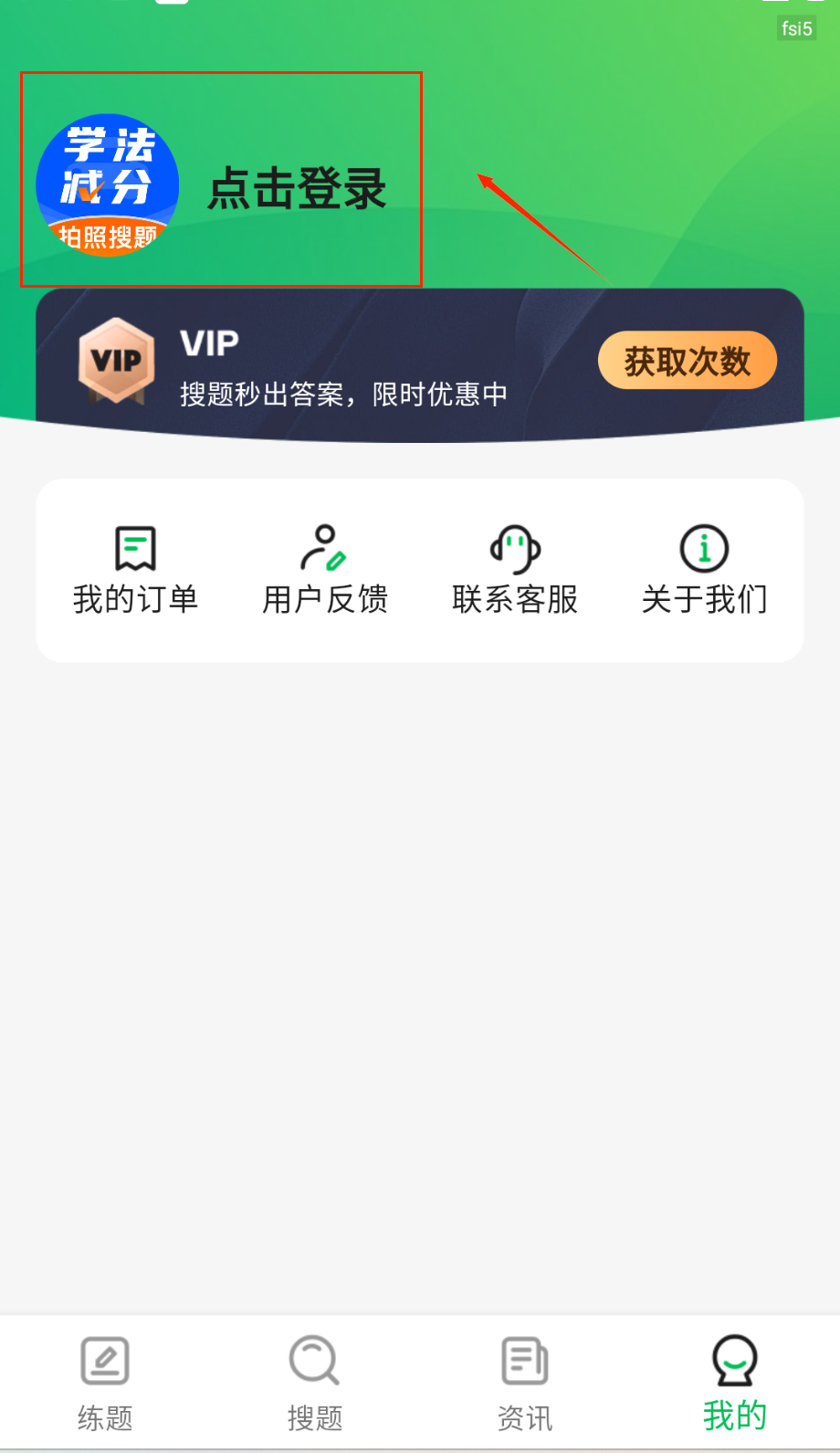This screenshot has height=1453, width=840.
Task: Tap the 获取次数 button
Action: coord(687,361)
